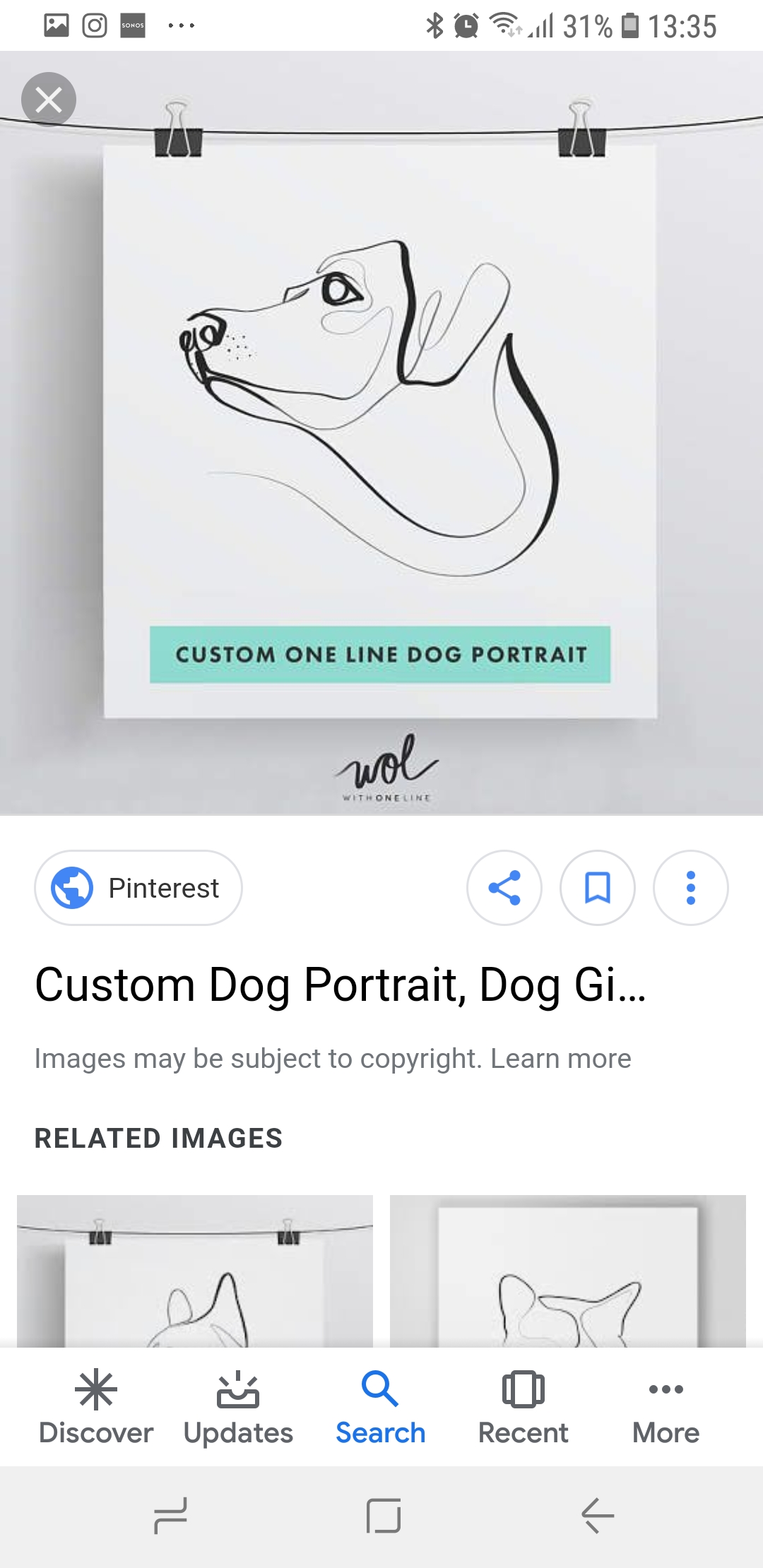Tap the system back button
The height and width of the screenshot is (1568, 763).
[598, 1516]
